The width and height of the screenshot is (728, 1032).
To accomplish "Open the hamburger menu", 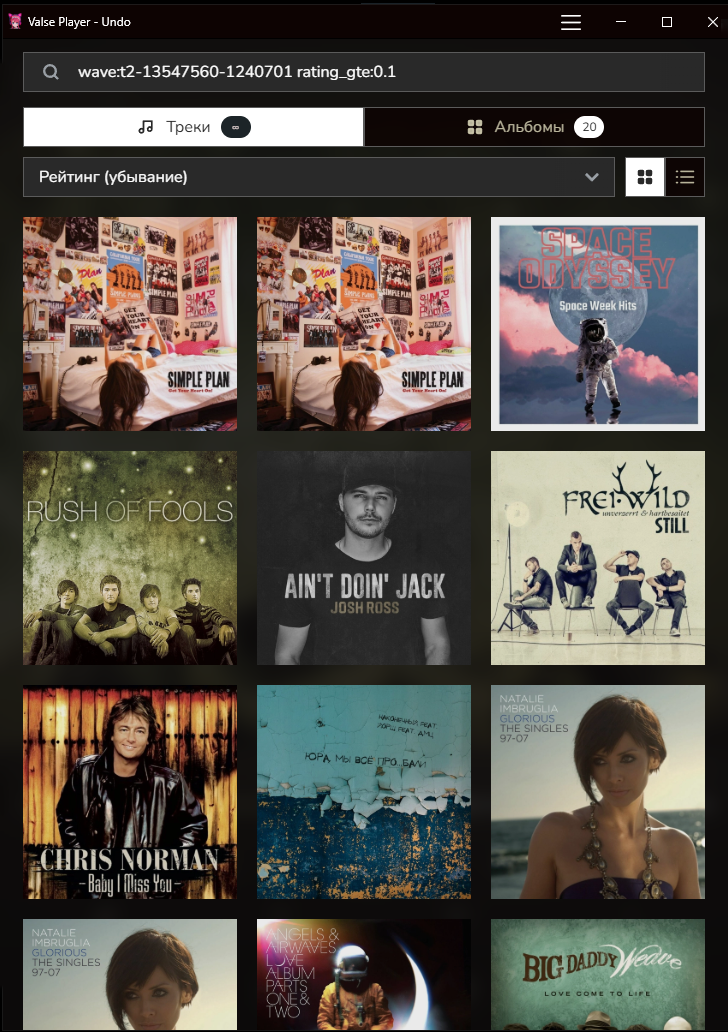I will tap(571, 22).
